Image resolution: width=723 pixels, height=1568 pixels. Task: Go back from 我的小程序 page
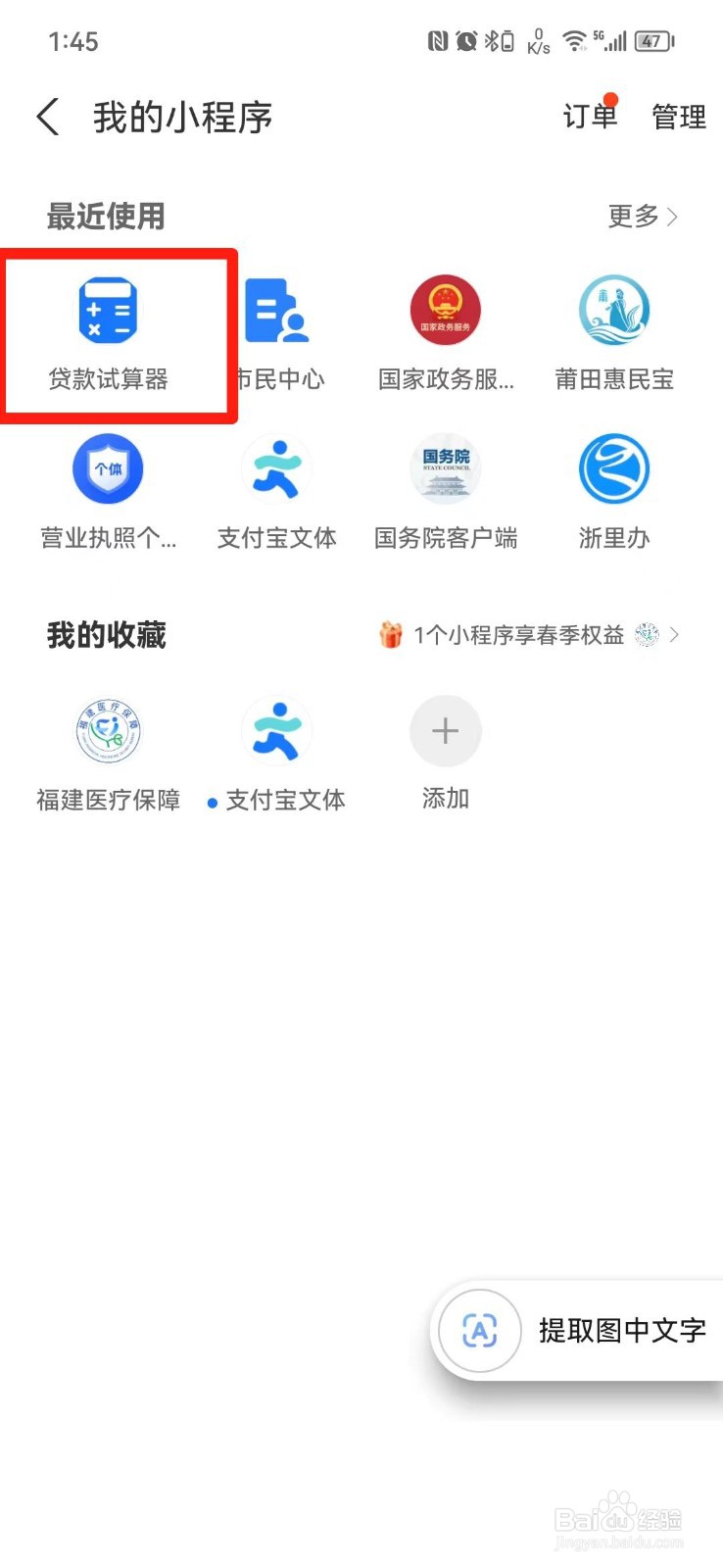(x=49, y=117)
